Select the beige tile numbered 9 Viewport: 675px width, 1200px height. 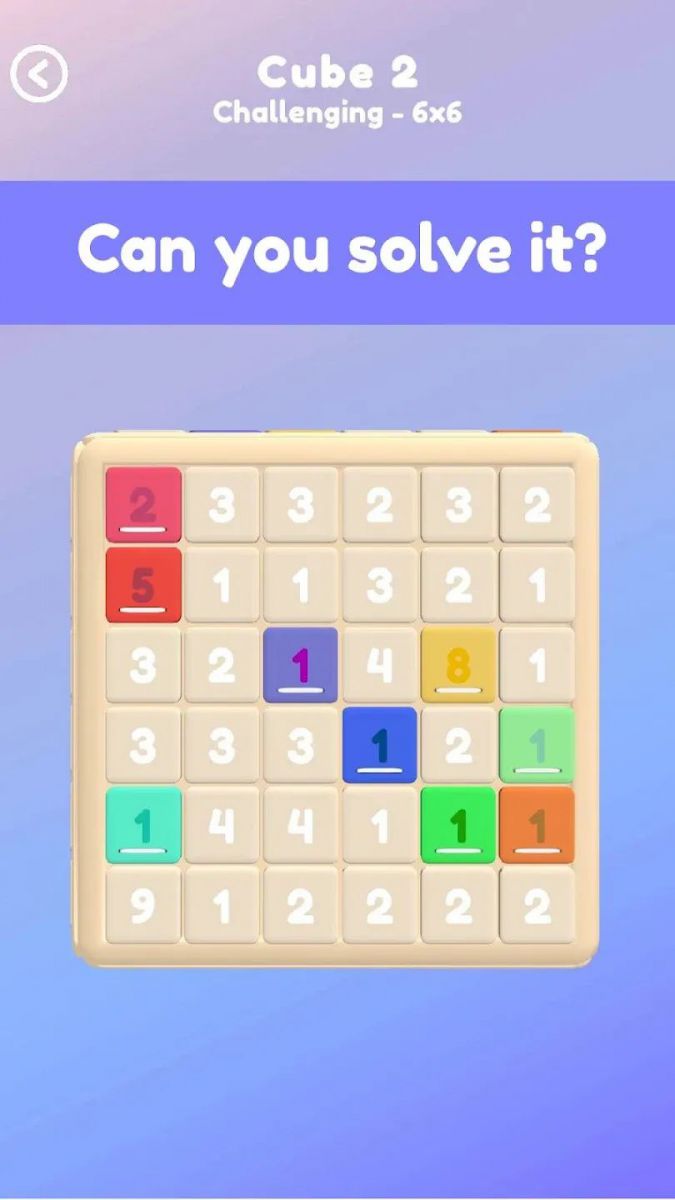click(x=144, y=905)
